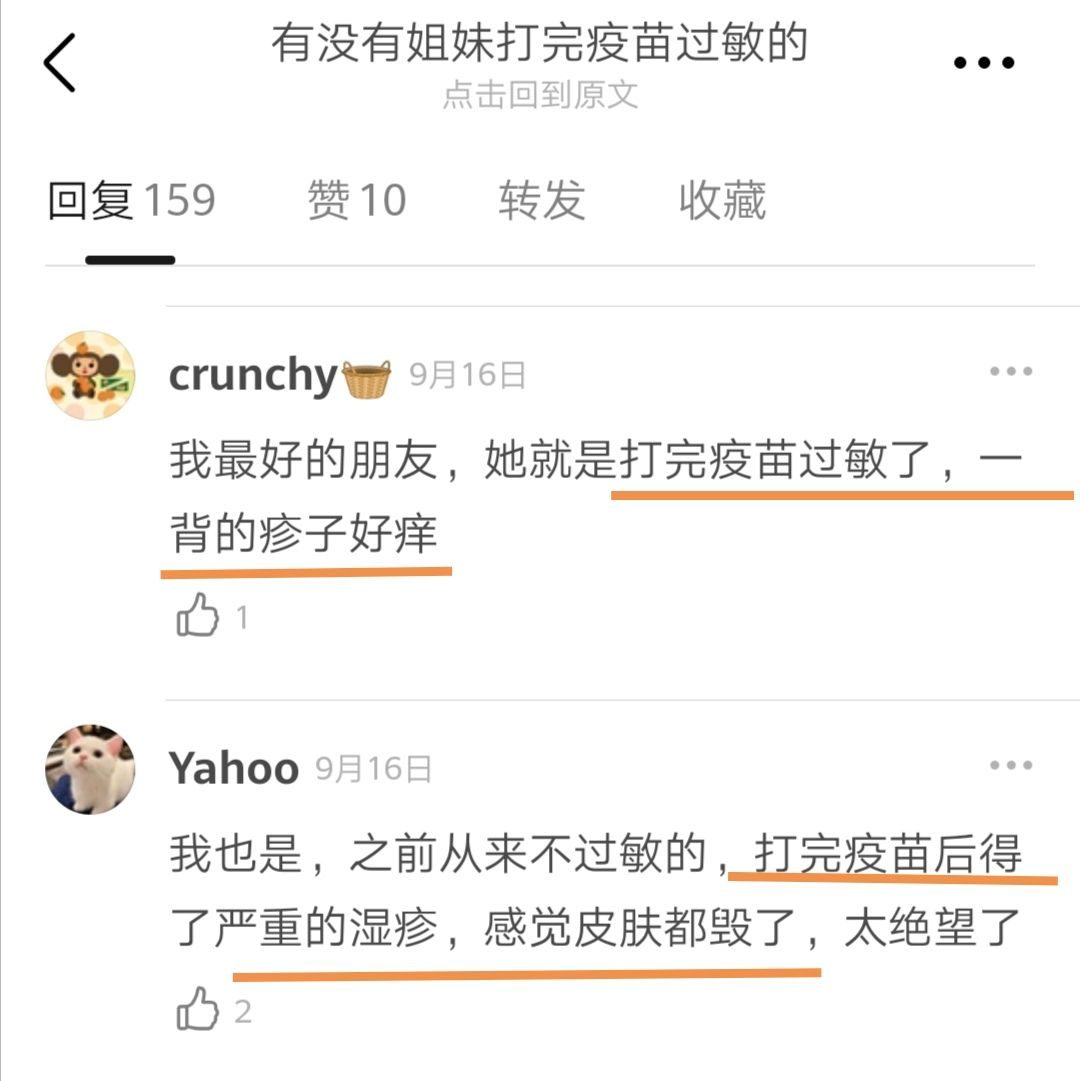
Task: Open more options on crunchy's comment
Action: 1010,372
